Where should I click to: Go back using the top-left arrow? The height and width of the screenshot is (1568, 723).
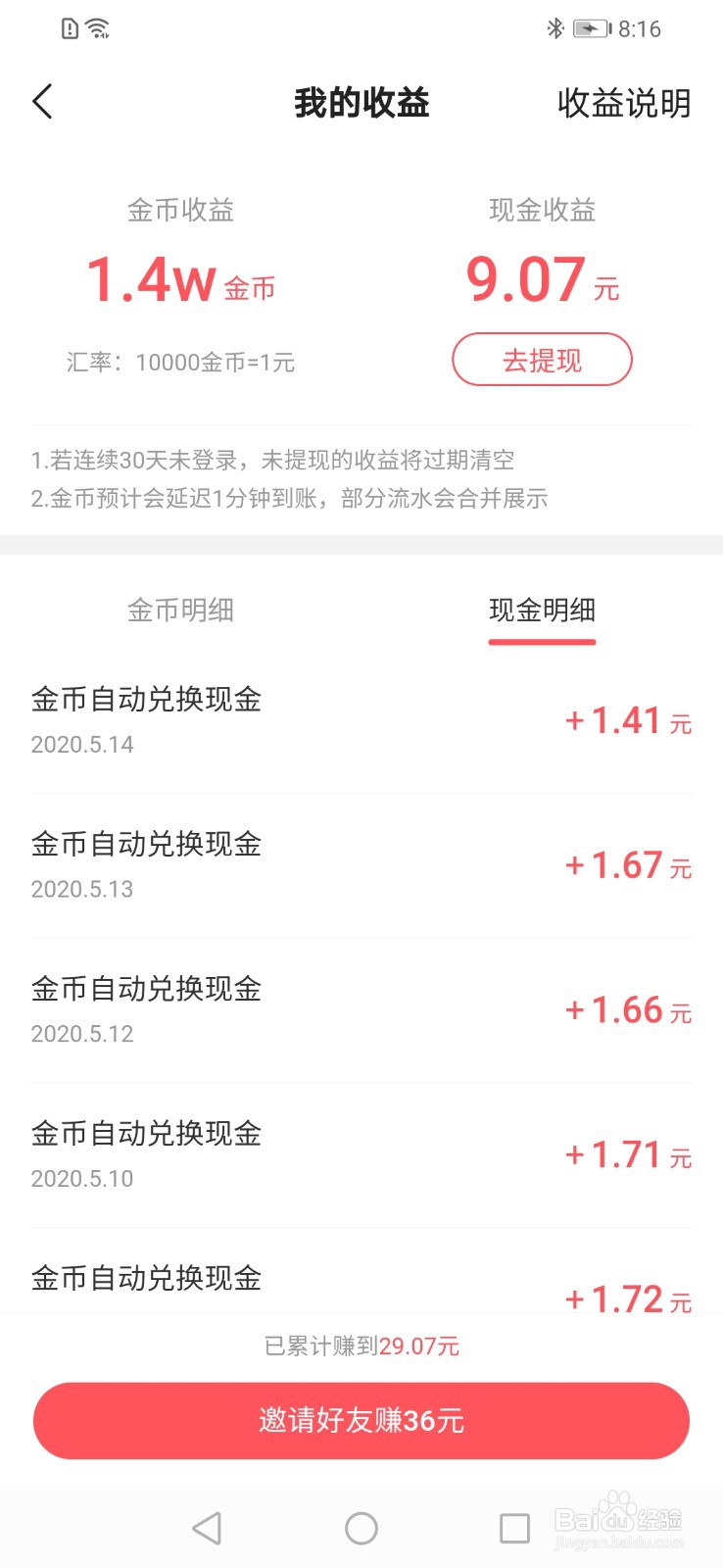(x=42, y=102)
